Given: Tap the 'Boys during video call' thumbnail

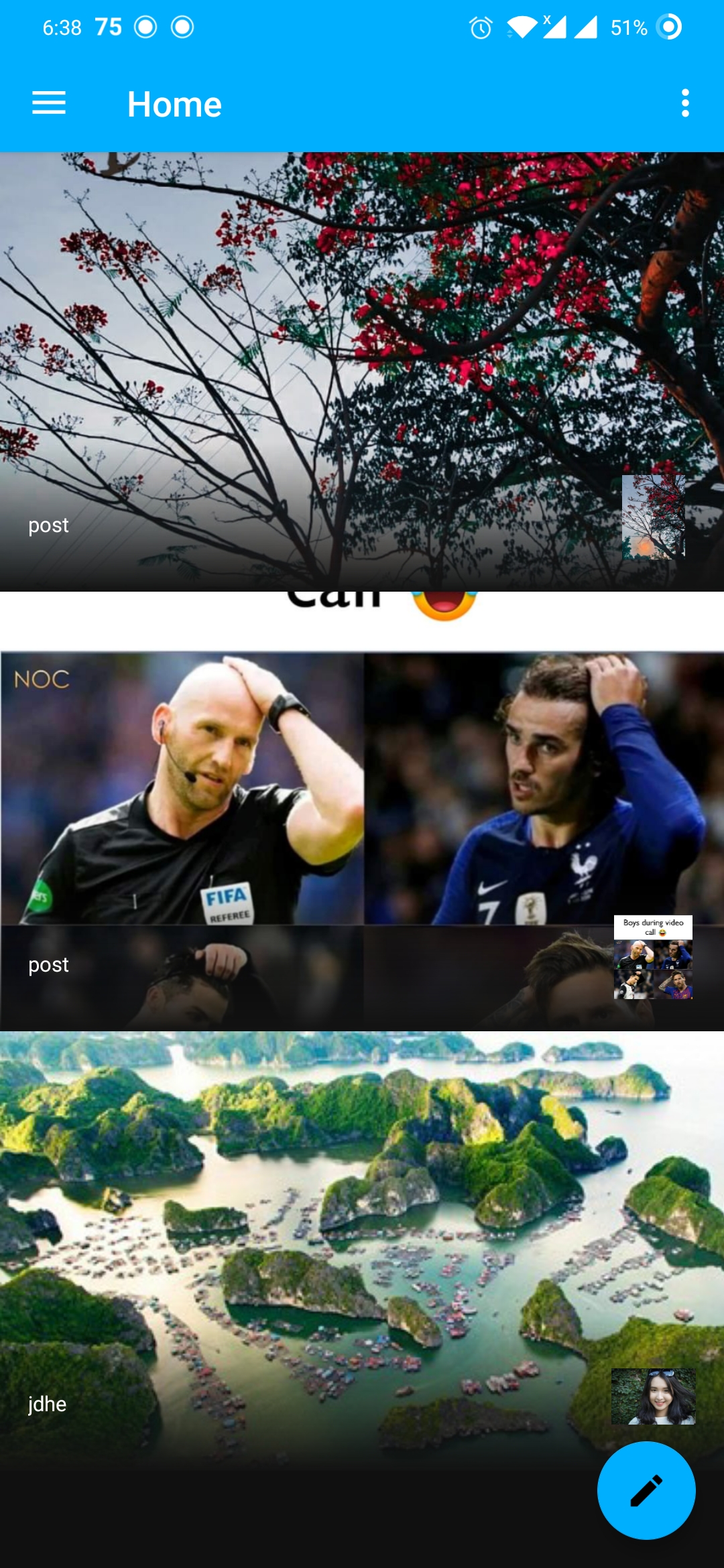Looking at the screenshot, I should (653, 958).
